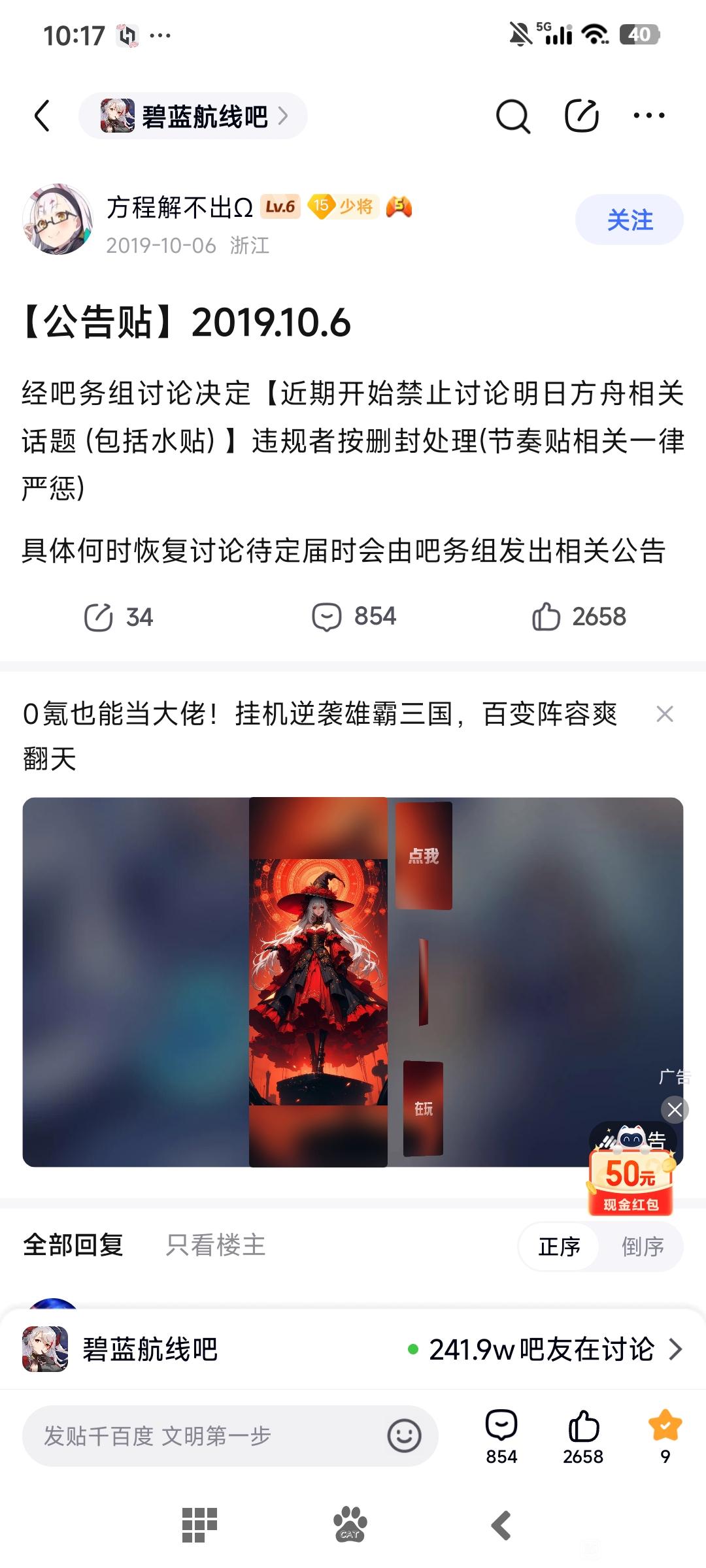This screenshot has width=706, height=1568.
Task: Open 241.9w吧友在讨论 banner
Action: tap(545, 1350)
